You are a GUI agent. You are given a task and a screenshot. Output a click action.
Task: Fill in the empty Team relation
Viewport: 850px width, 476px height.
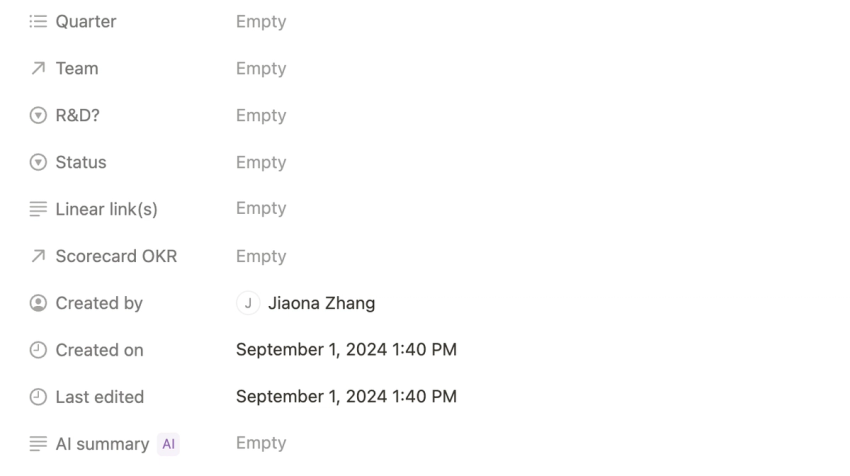261,68
